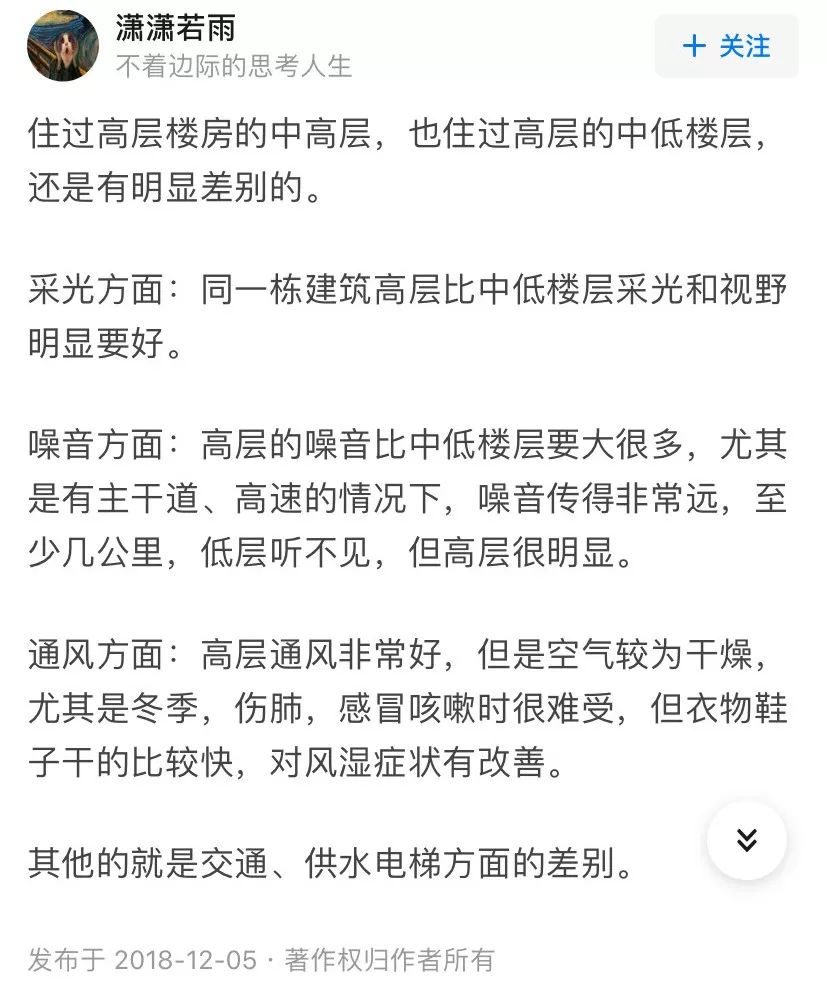Image resolution: width=827 pixels, height=998 pixels.
Task: Open 潇潇若雨's profile avatar
Action: pyautogui.click(x=63, y=45)
